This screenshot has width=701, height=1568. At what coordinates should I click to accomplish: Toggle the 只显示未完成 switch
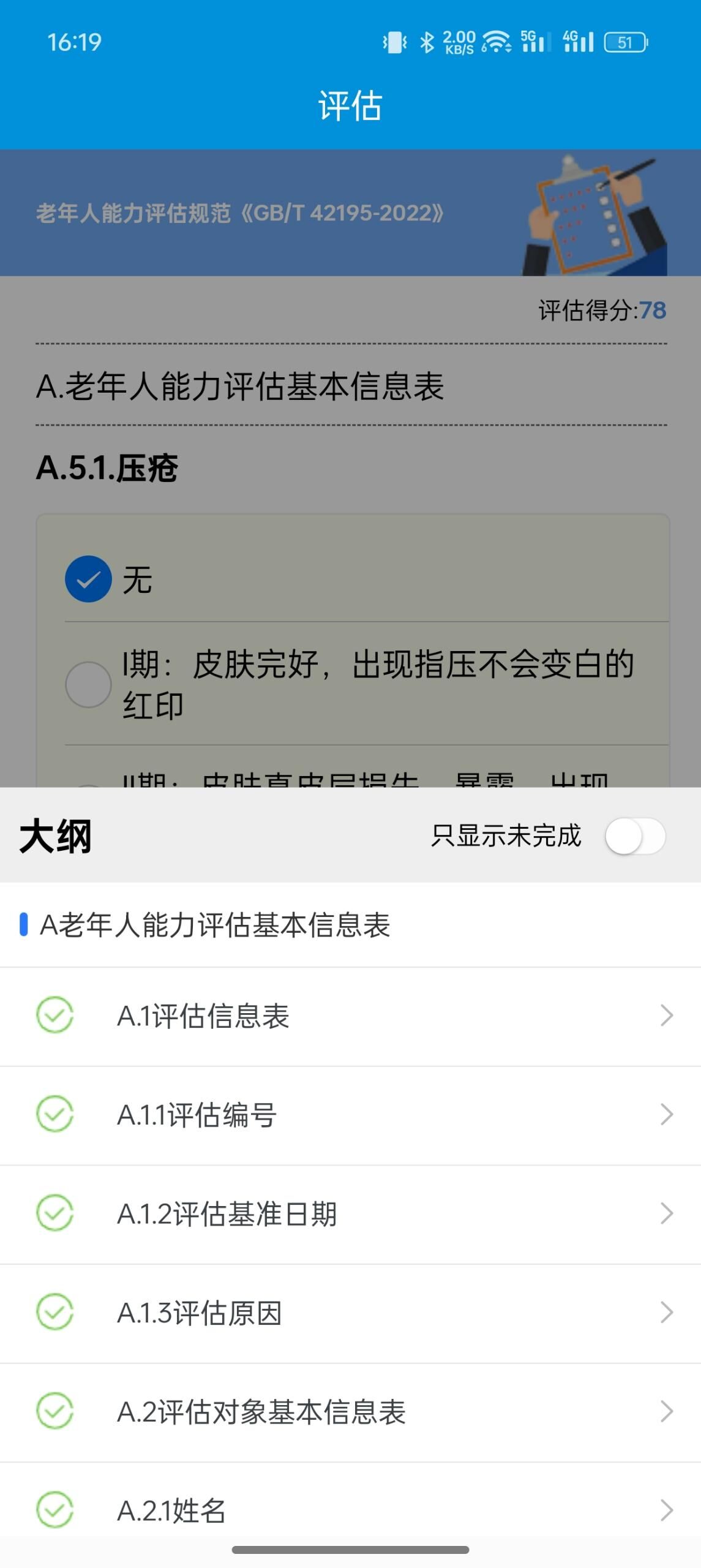pyautogui.click(x=634, y=836)
